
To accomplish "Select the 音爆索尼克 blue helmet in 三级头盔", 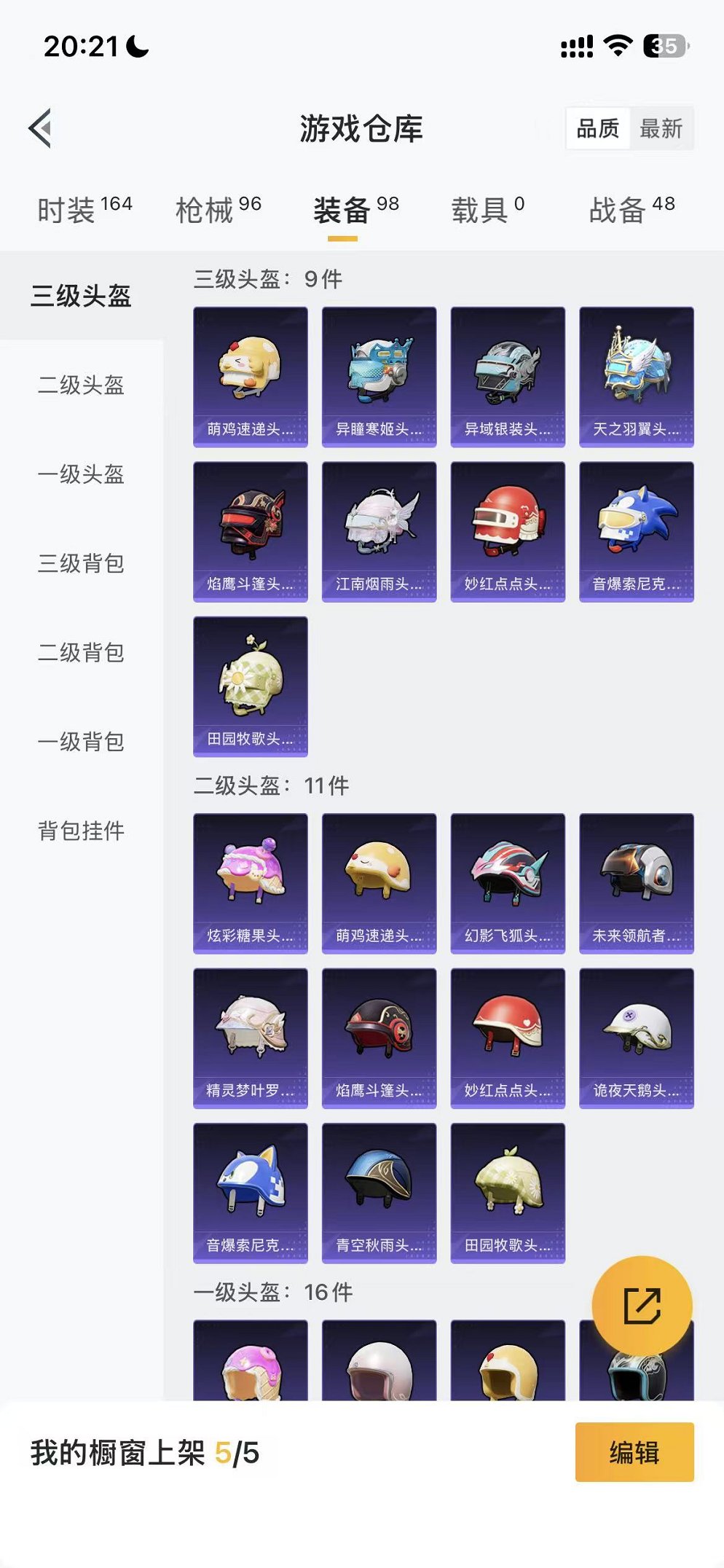I will coord(637,531).
